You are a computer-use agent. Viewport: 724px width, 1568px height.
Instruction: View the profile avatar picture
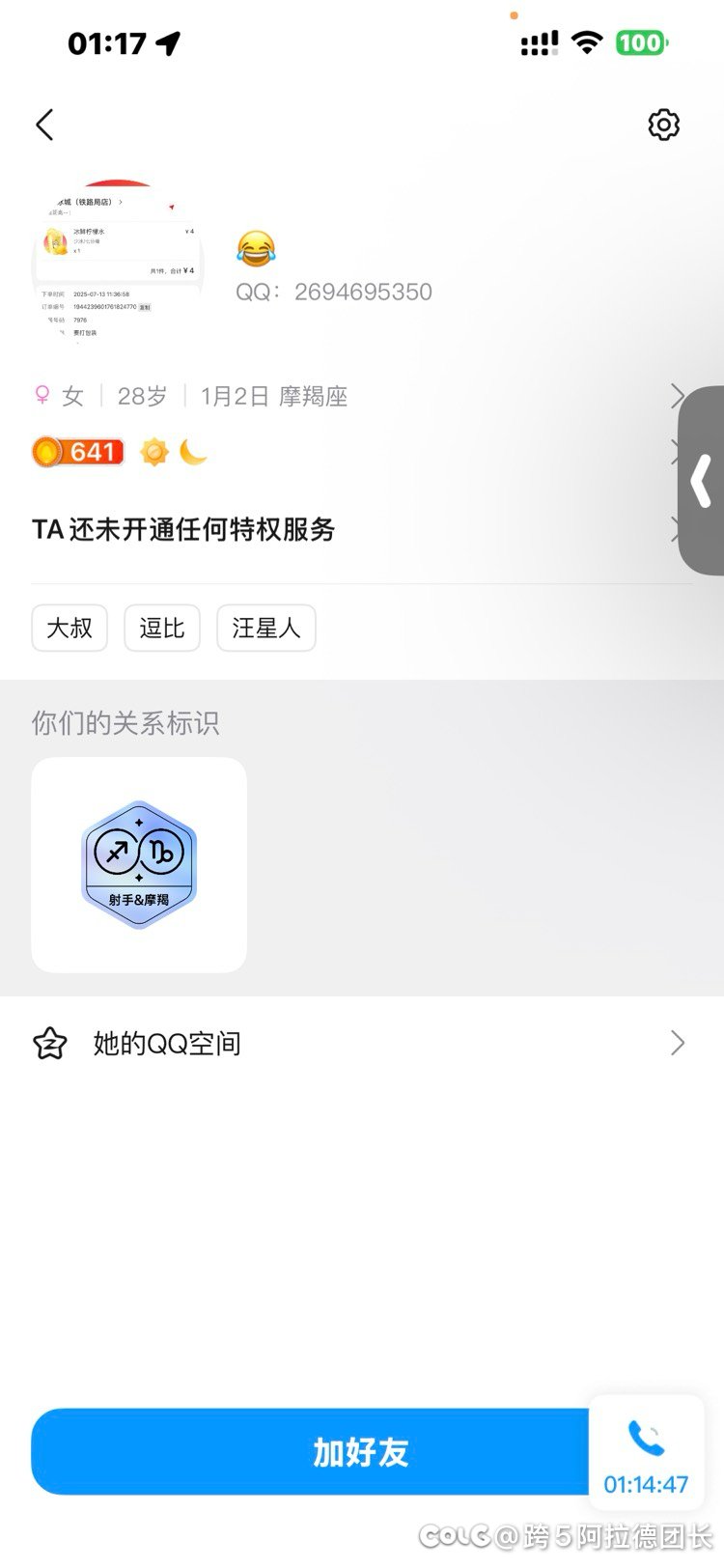(x=120, y=263)
